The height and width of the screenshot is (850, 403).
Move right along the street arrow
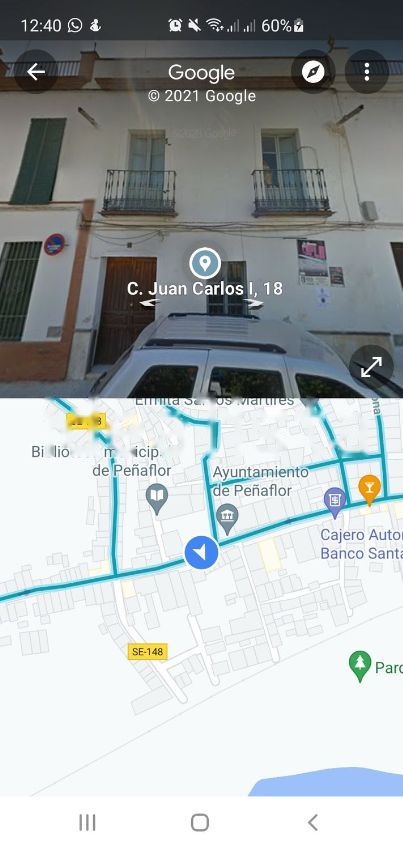(x=253, y=304)
